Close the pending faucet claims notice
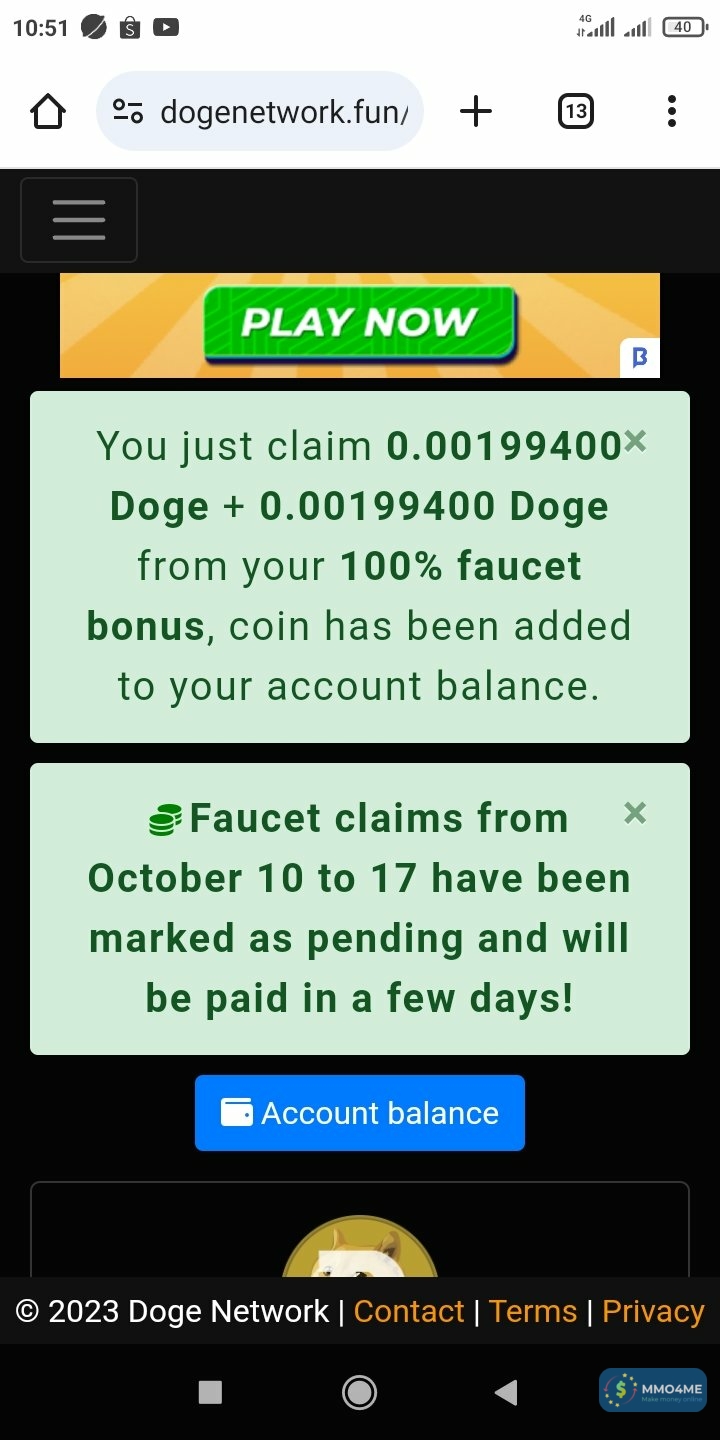Image resolution: width=720 pixels, height=1440 pixels. [x=635, y=813]
